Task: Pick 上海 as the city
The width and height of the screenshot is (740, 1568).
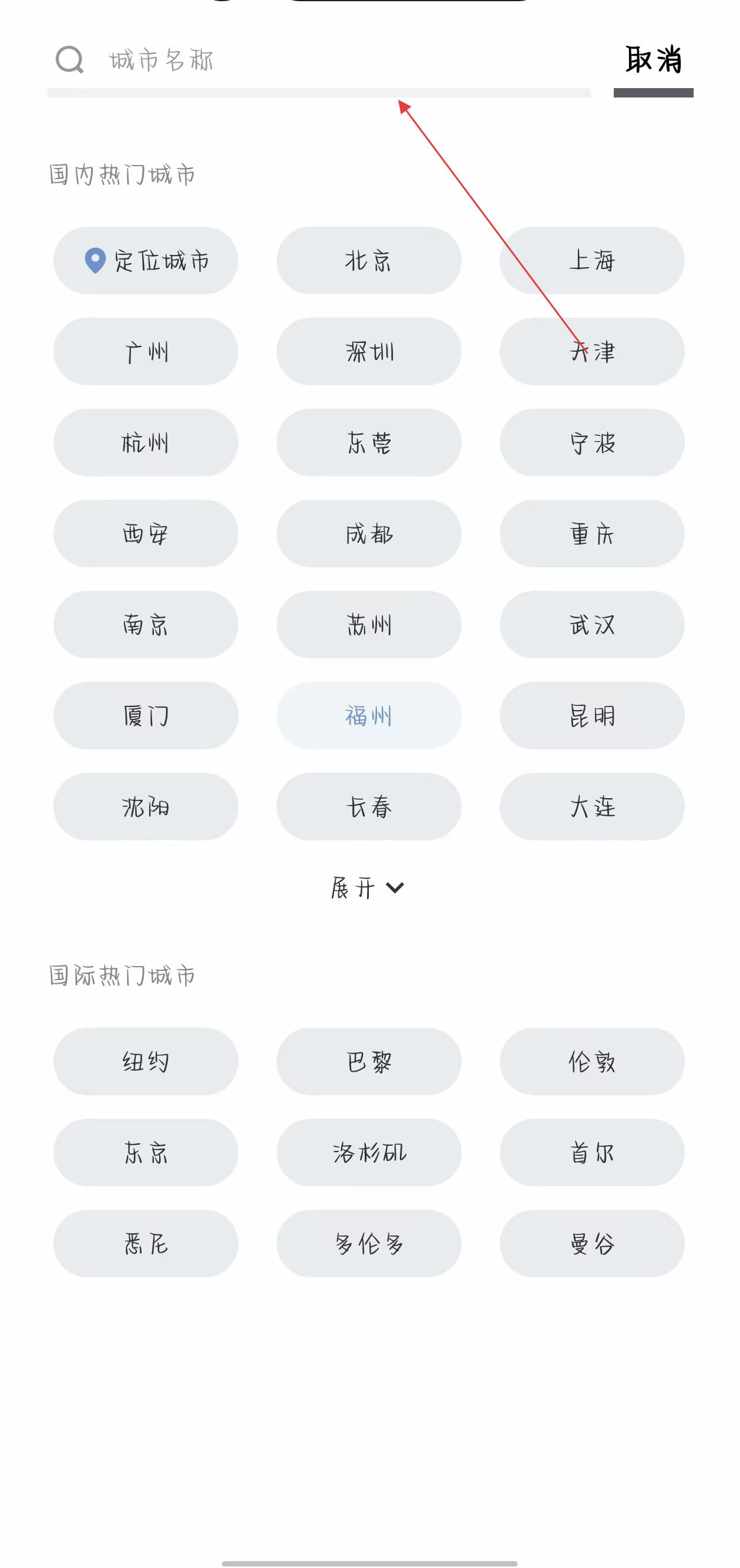Action: click(591, 261)
